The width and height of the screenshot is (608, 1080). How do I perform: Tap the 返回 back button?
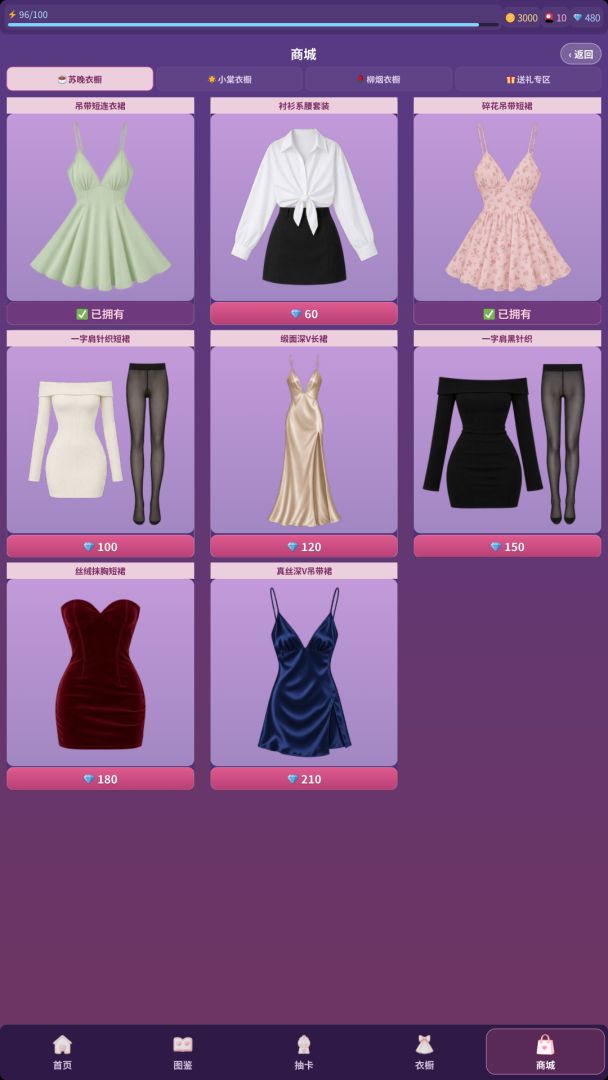point(580,54)
